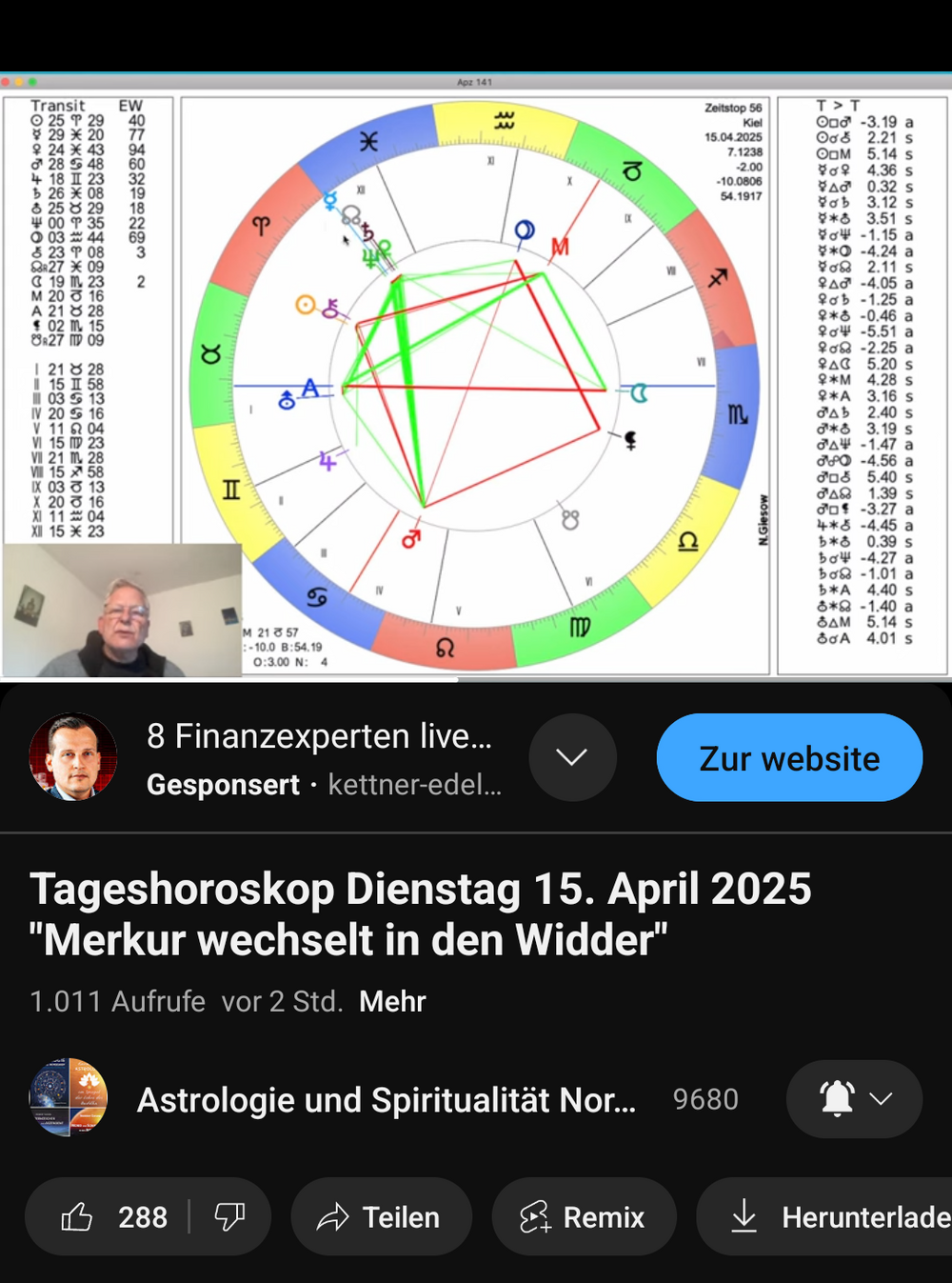The width and height of the screenshot is (952, 1283).
Task: Create a Remix of this video
Action: pos(583,1217)
